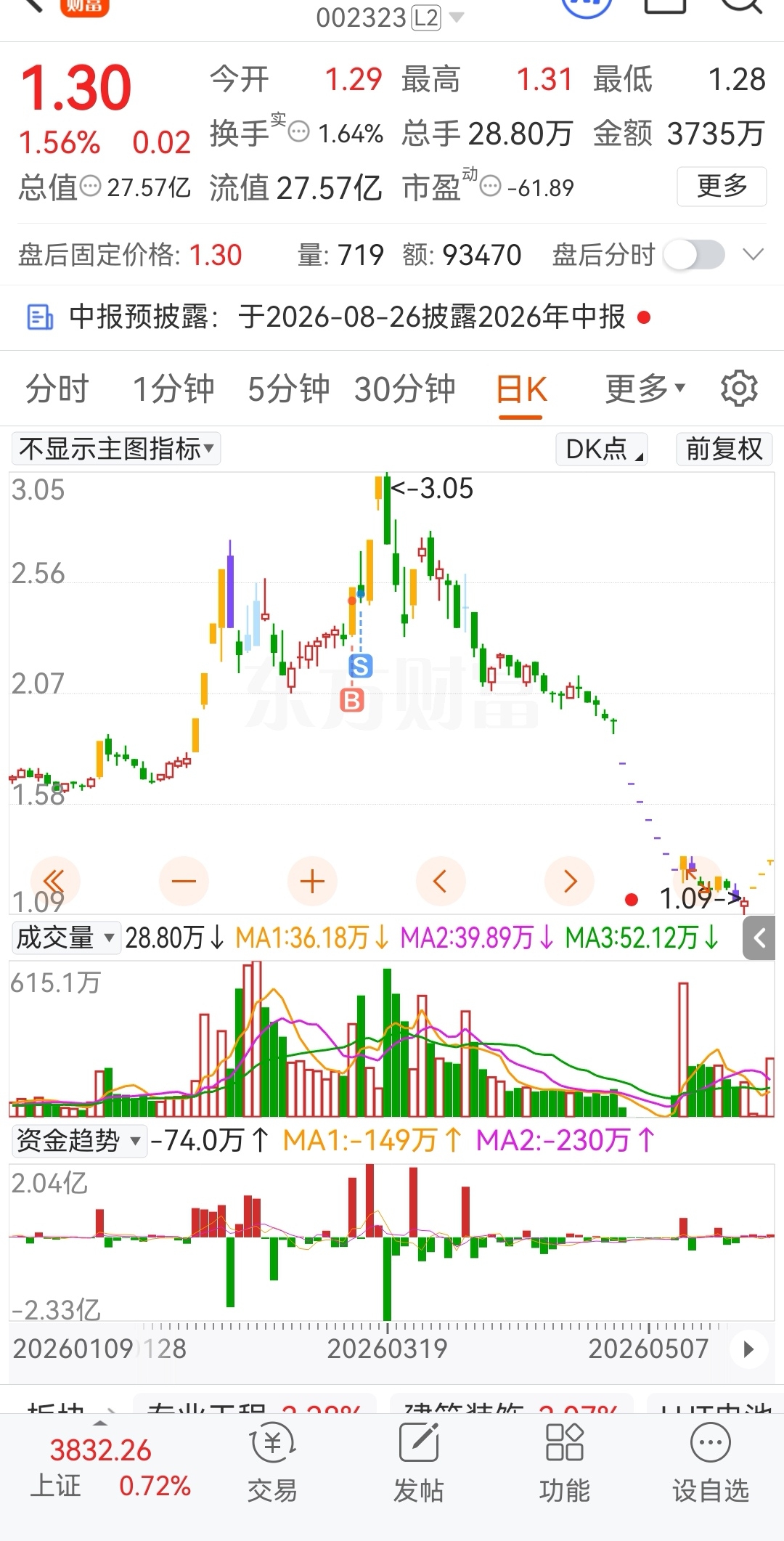Open the 成交量 indicator dropdown
This screenshot has width=784, height=1541.
pos(65,938)
